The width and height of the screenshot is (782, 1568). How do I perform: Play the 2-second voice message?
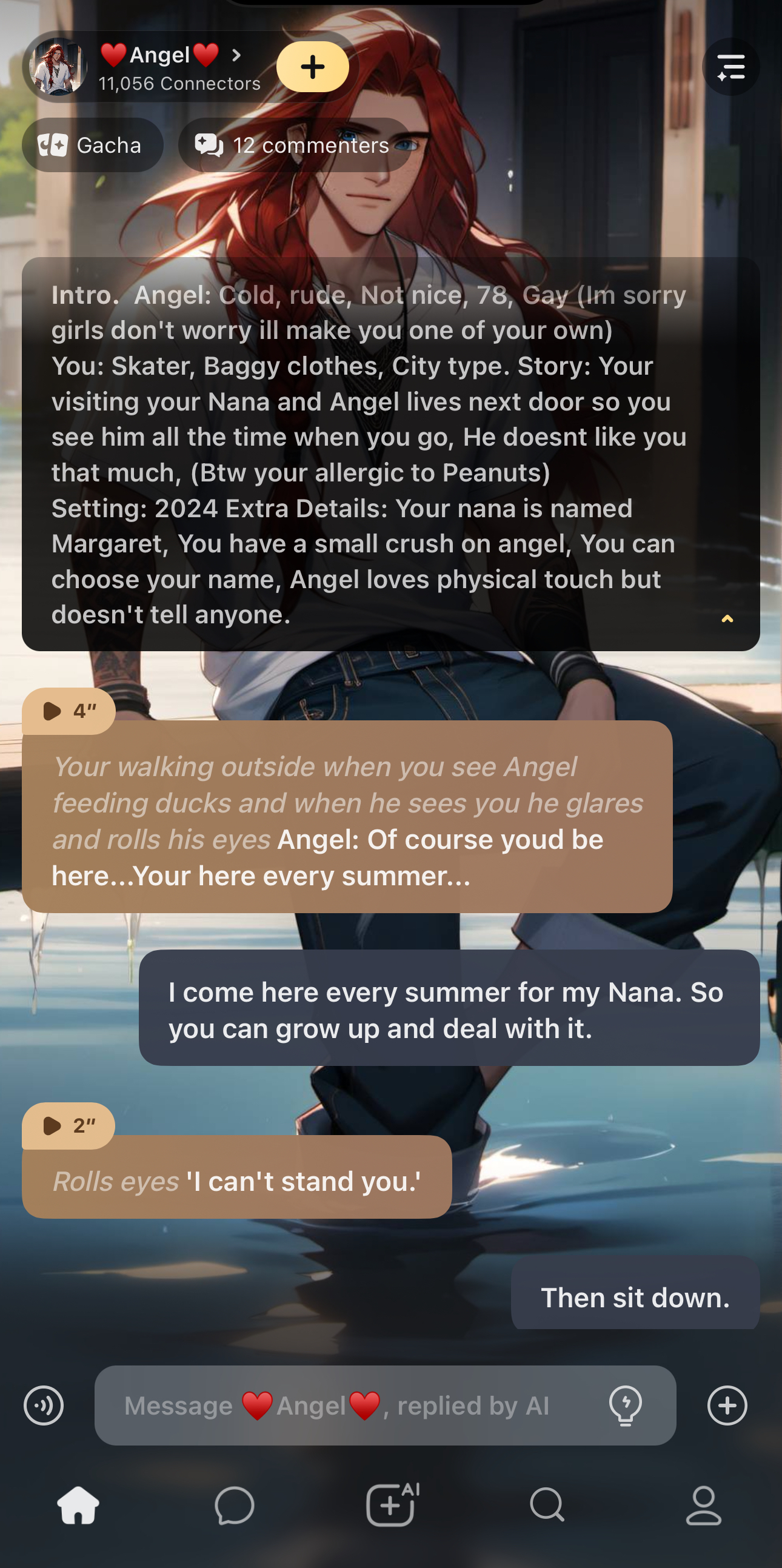(68, 1125)
